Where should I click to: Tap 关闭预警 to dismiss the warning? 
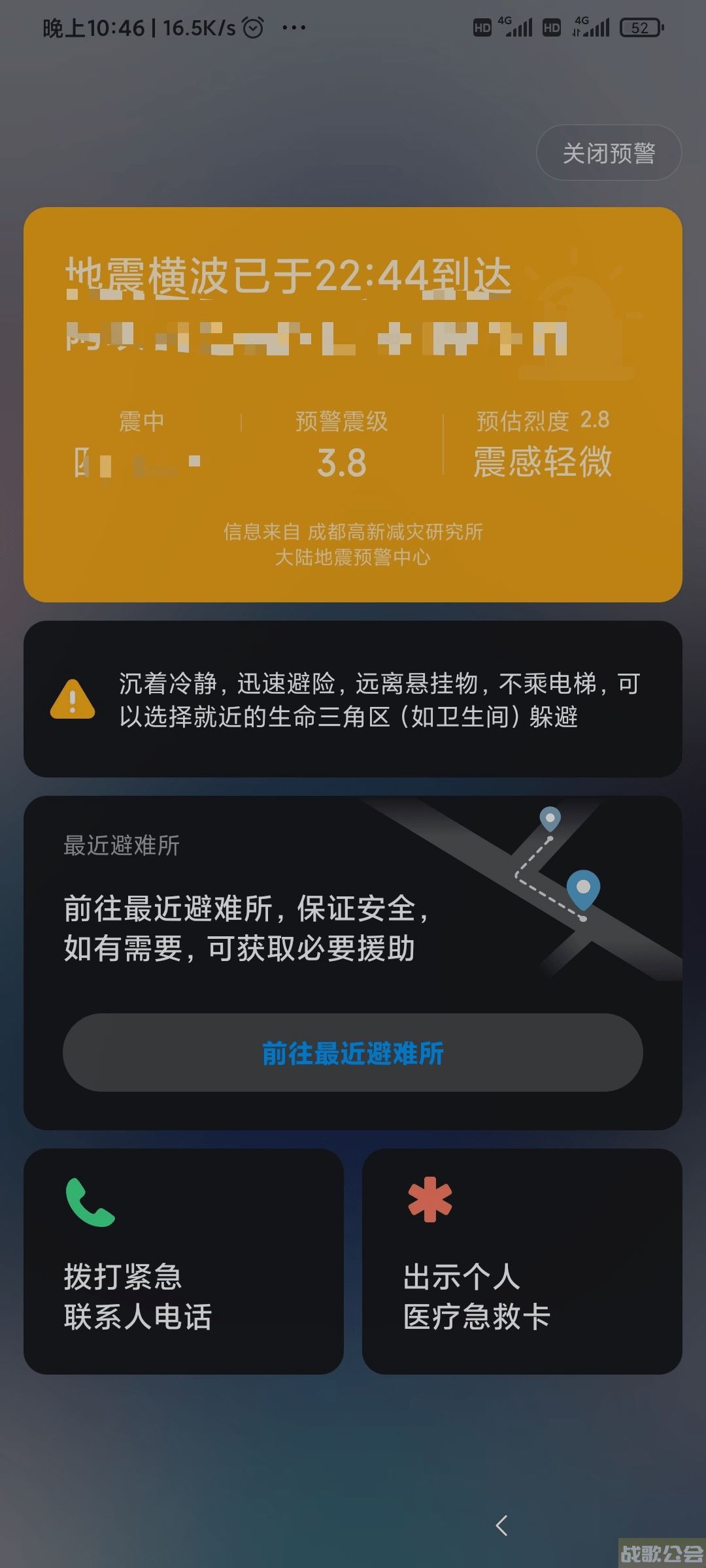608,154
